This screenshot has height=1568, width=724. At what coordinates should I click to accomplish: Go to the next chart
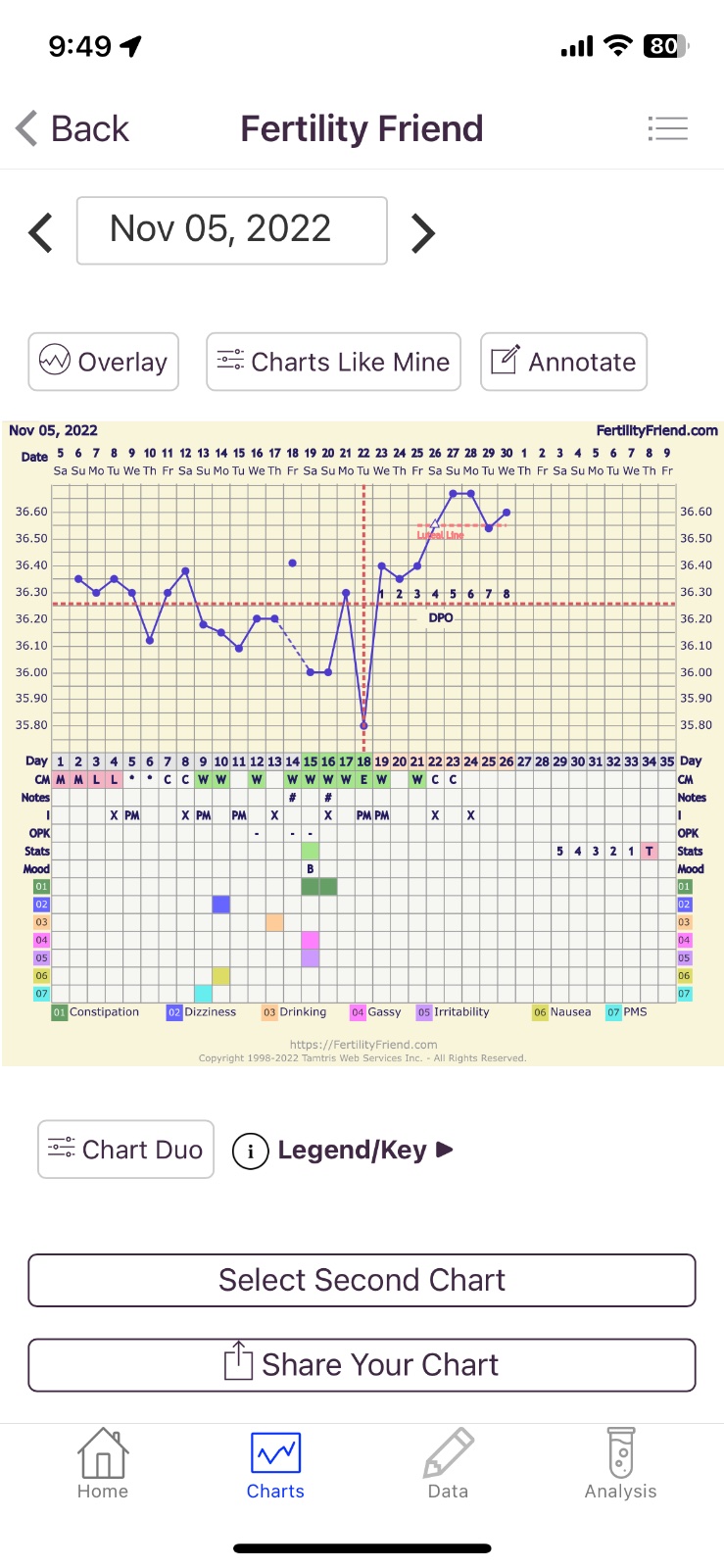point(422,232)
